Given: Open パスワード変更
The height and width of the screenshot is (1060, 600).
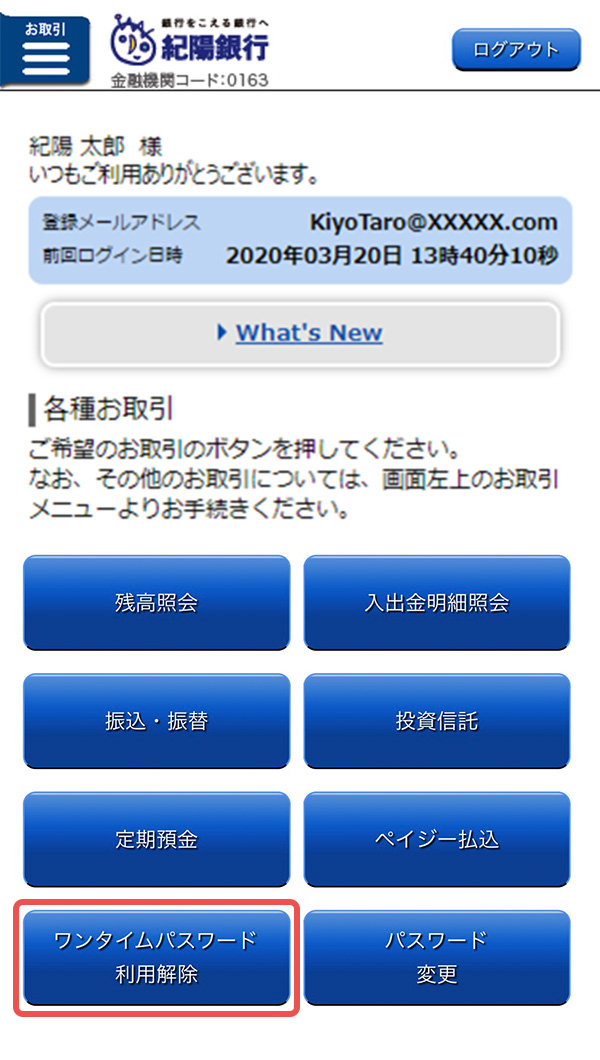Looking at the screenshot, I should coord(437,957).
